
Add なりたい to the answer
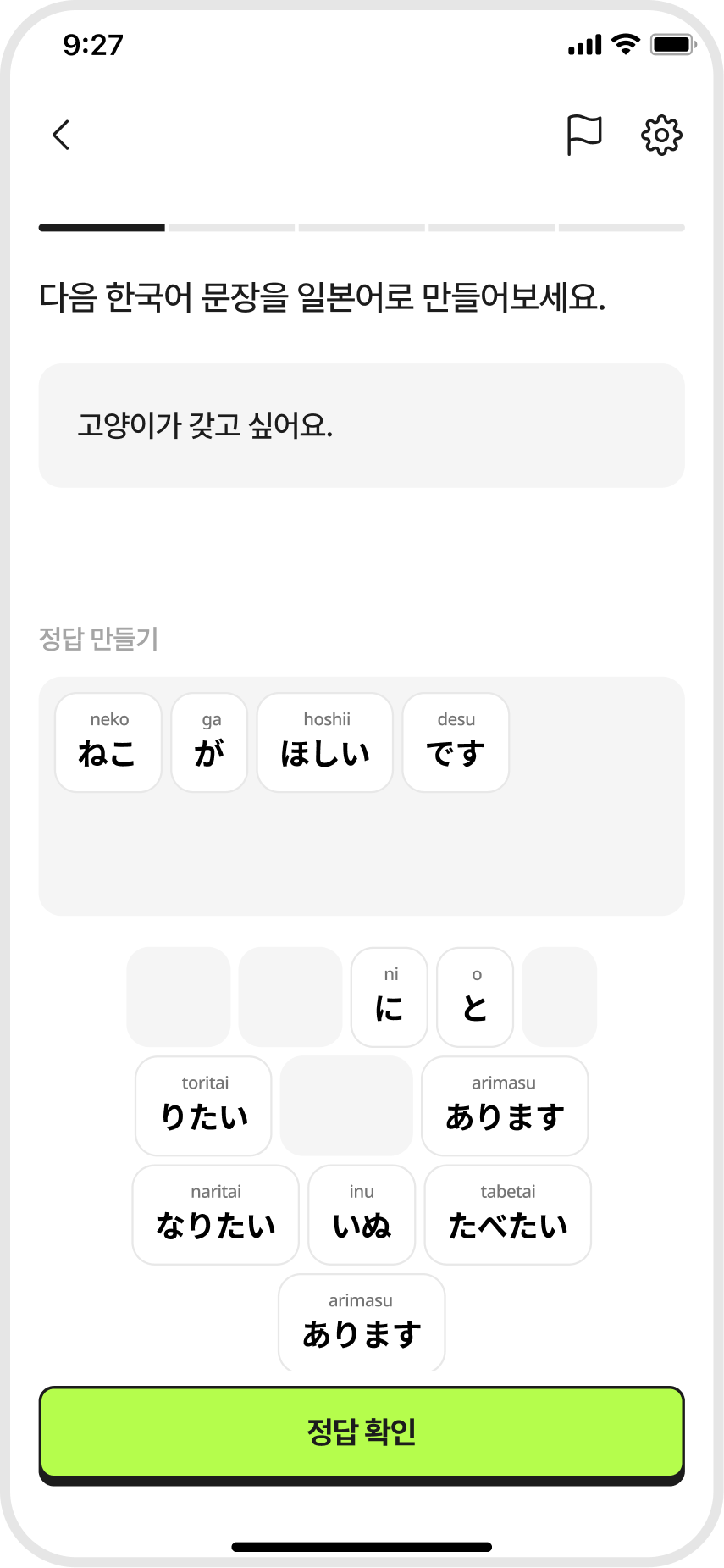pyautogui.click(x=216, y=1215)
